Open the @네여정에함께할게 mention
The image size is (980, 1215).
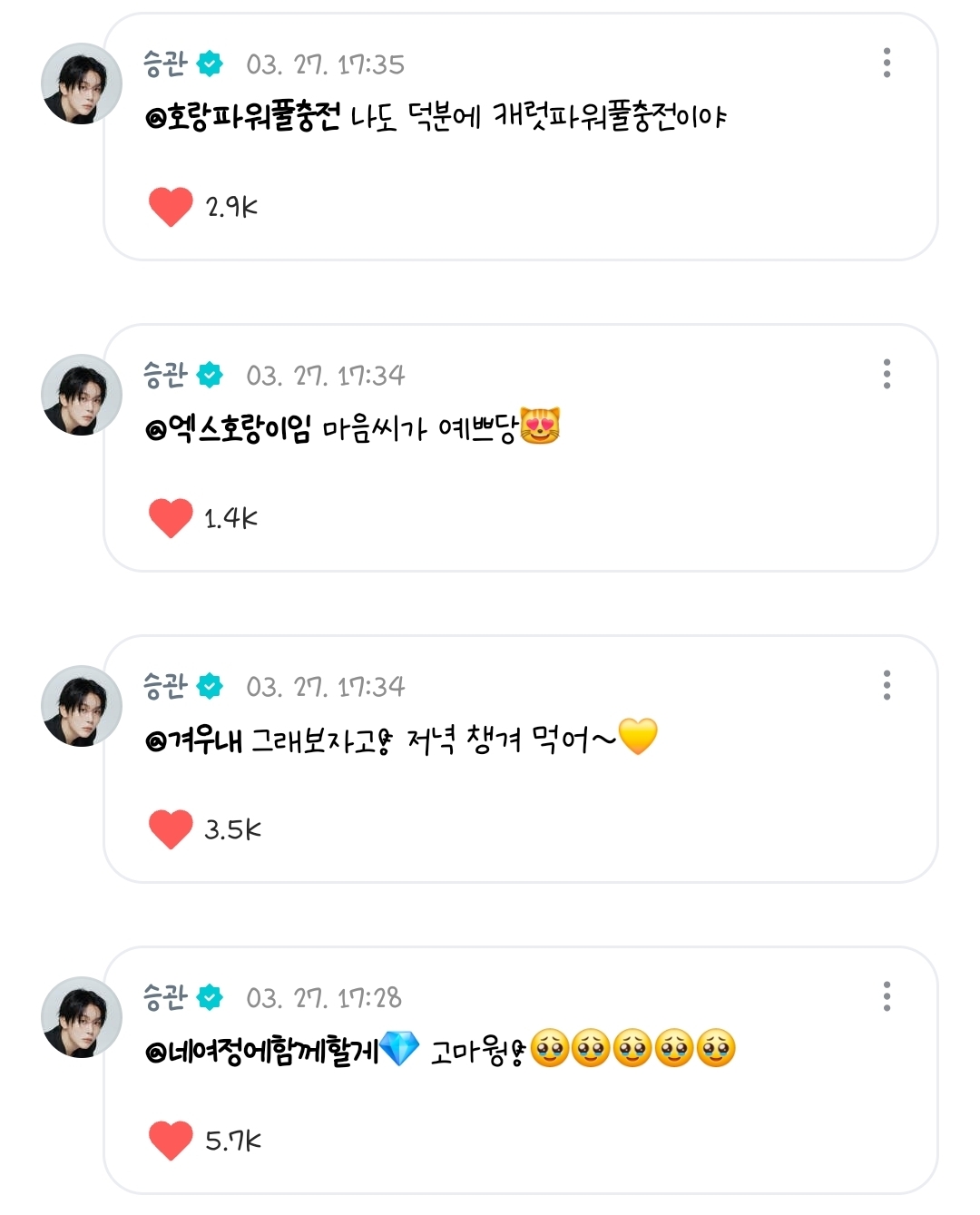pos(263,1051)
